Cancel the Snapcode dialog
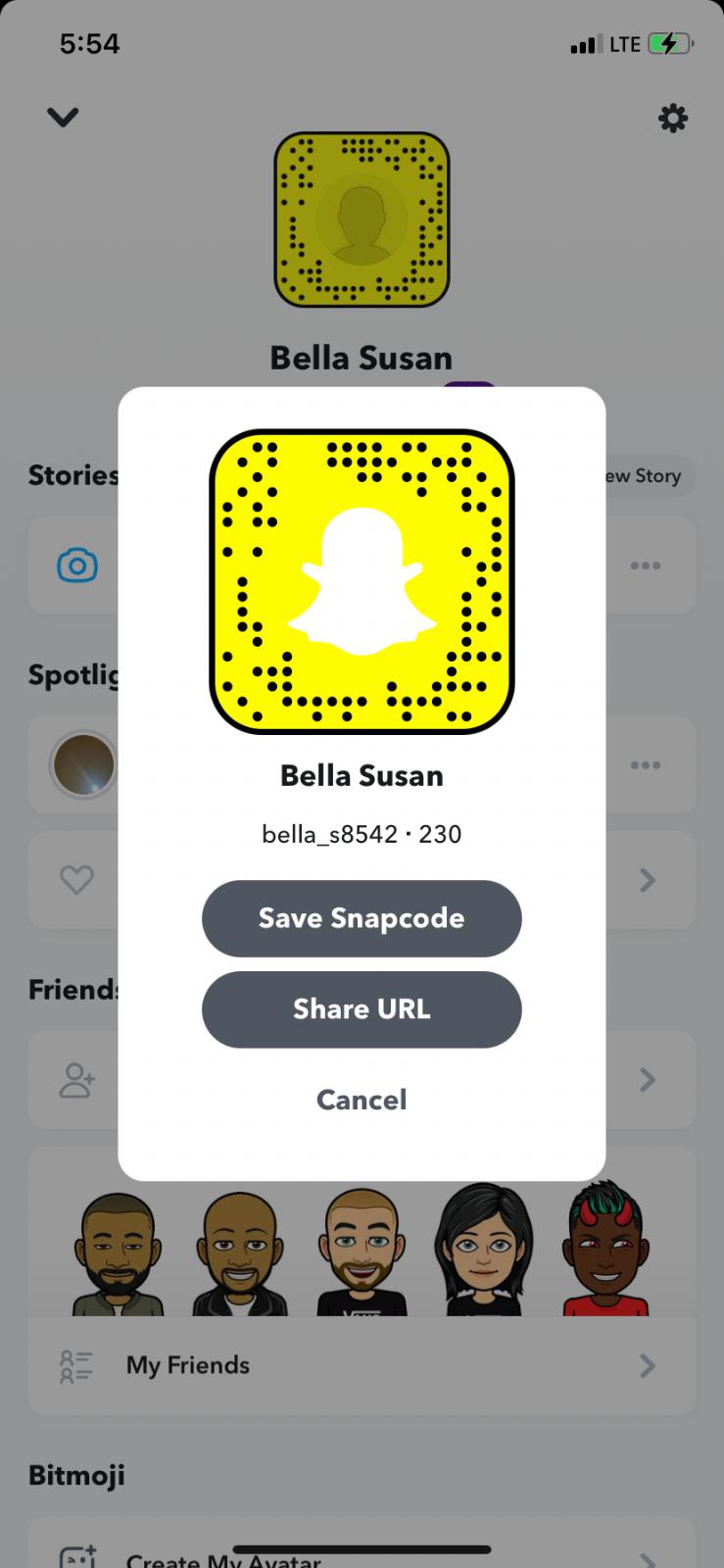The image size is (724, 1568). (x=362, y=1100)
